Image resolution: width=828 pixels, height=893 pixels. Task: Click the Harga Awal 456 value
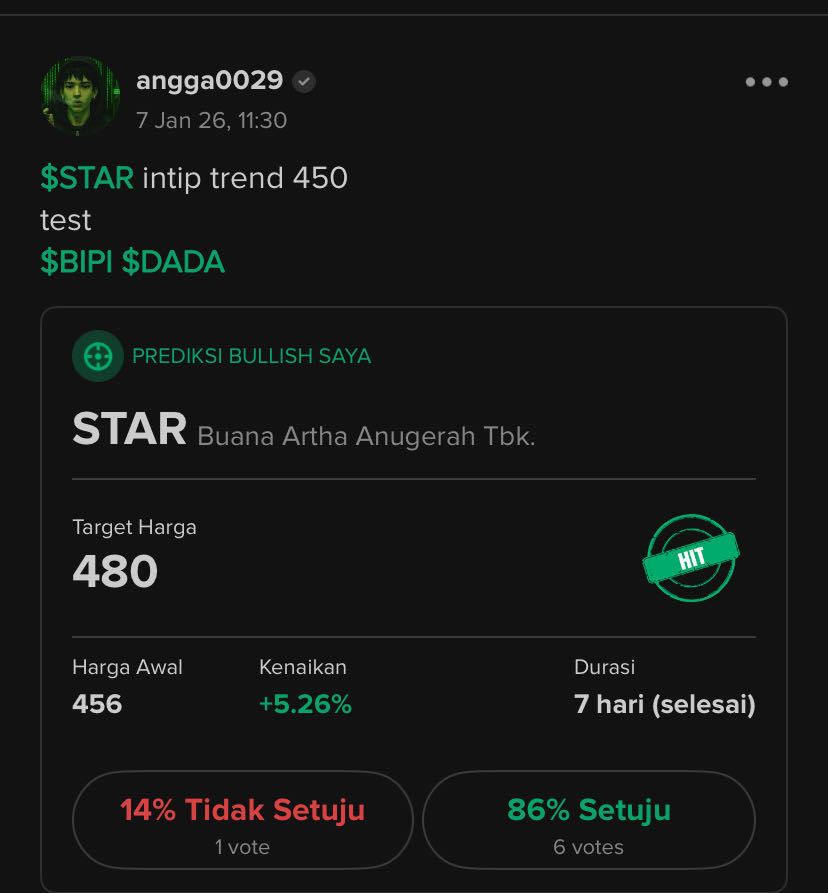(x=96, y=704)
